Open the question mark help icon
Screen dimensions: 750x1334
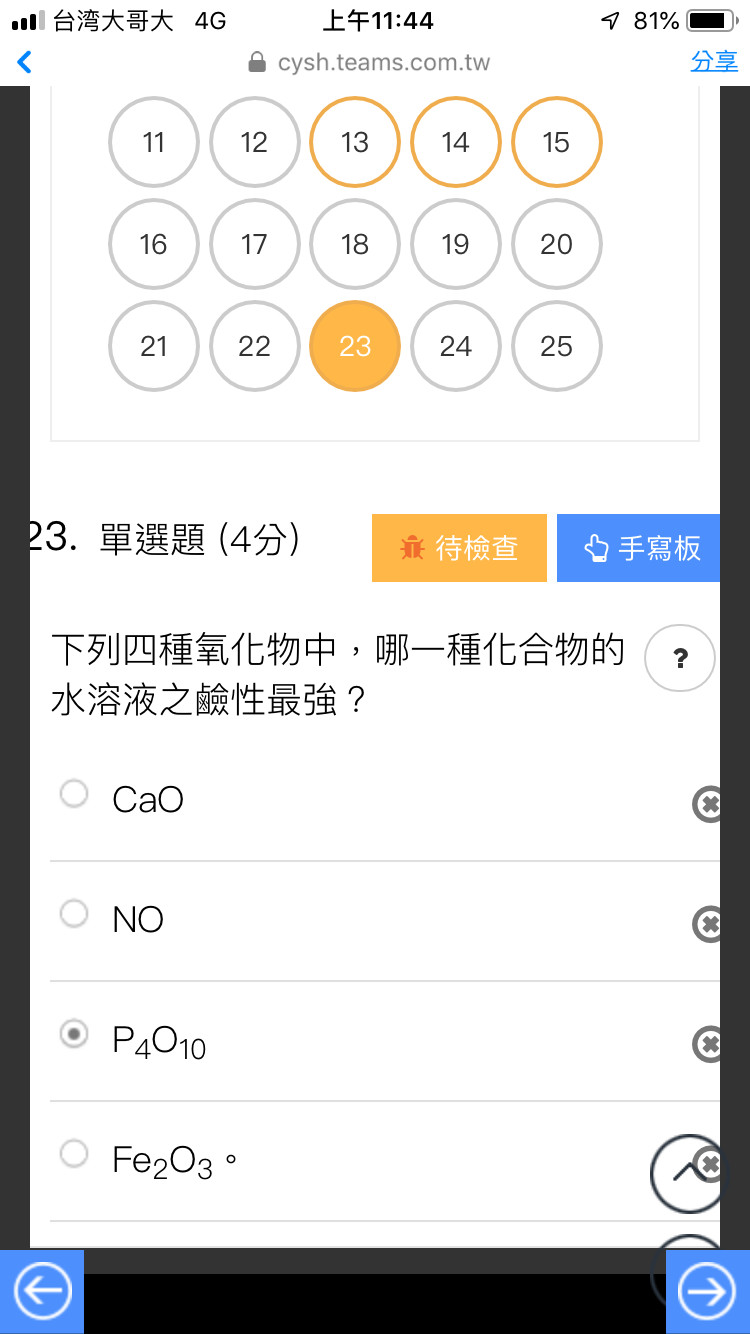coord(680,658)
